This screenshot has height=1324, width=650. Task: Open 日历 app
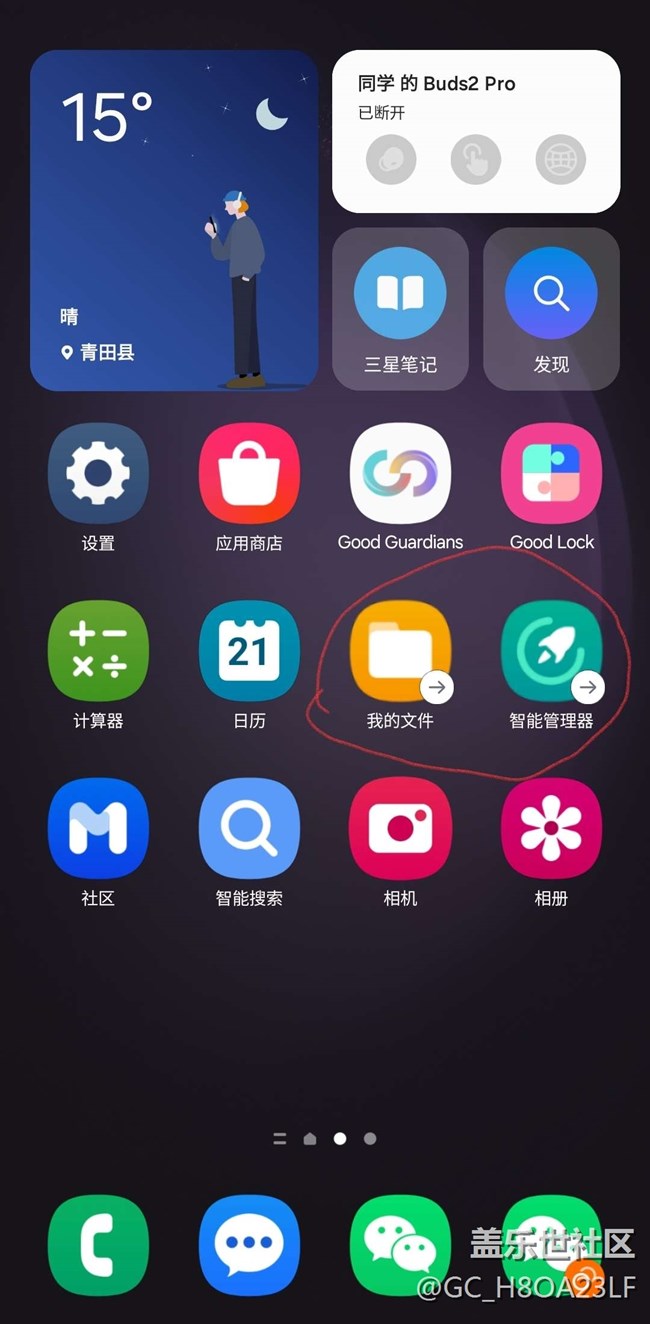[249, 651]
